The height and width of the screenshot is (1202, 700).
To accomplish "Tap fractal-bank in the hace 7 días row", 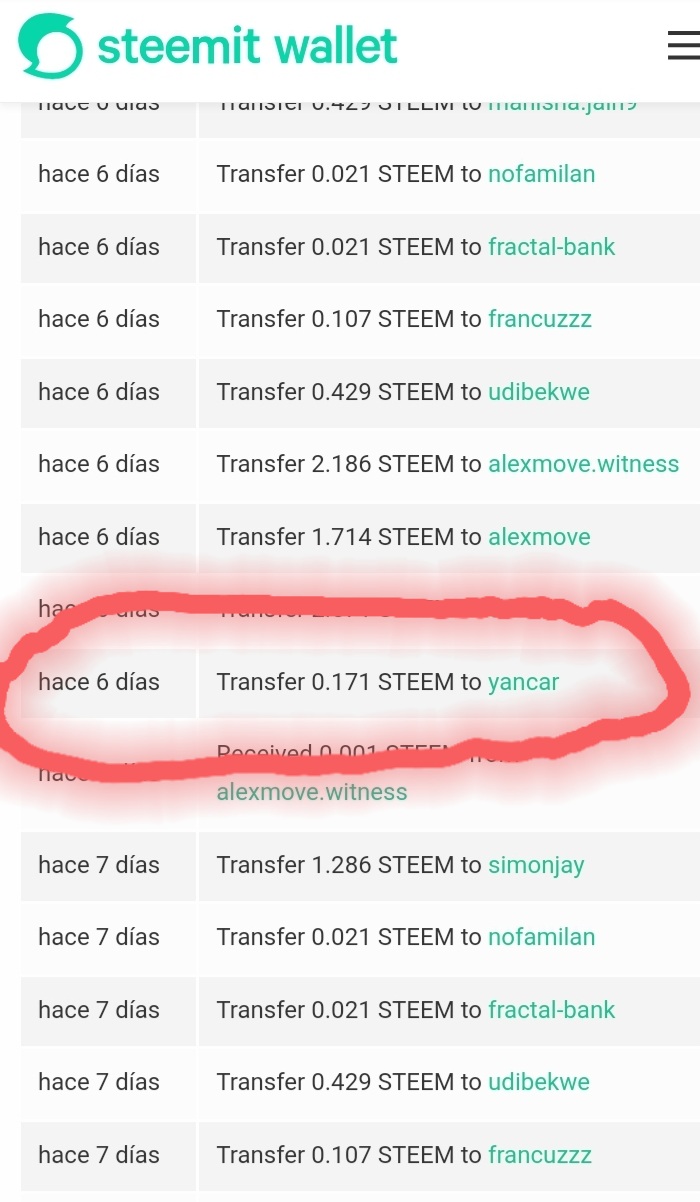I will [551, 1010].
